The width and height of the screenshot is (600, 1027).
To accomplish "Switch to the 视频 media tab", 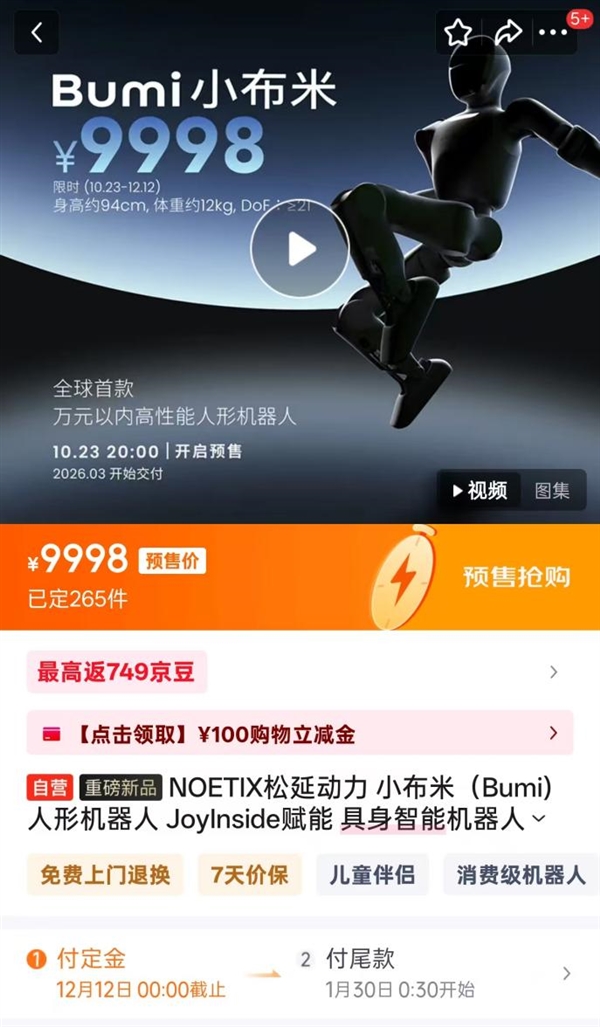I will (x=479, y=491).
